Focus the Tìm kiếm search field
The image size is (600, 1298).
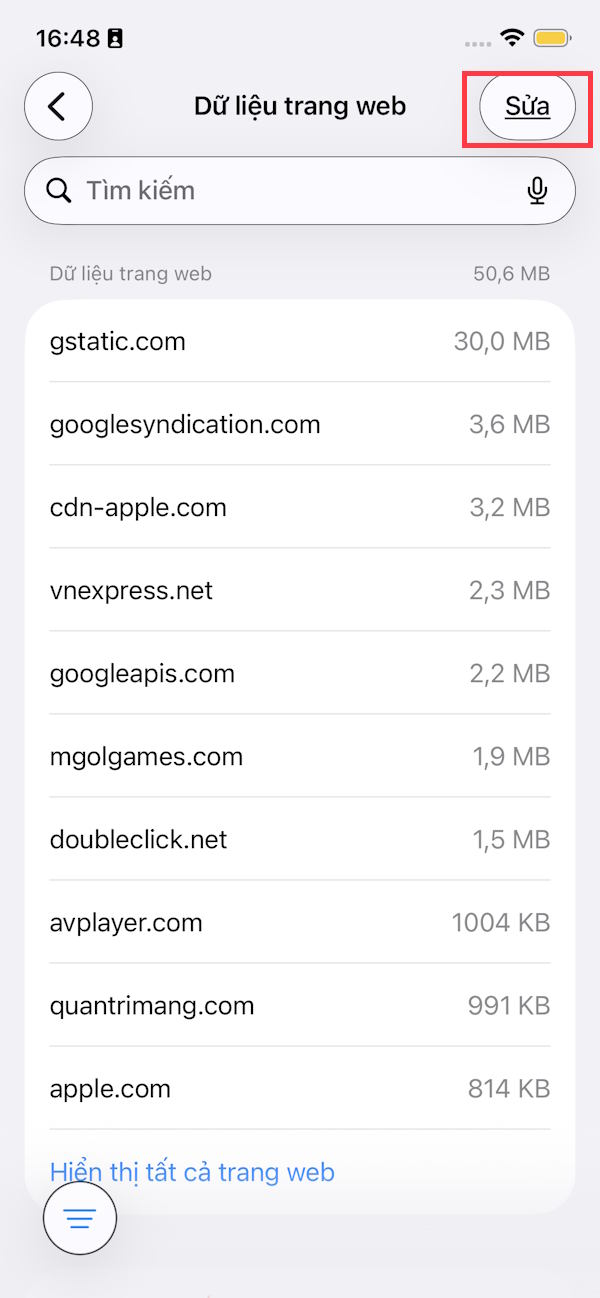click(290, 190)
